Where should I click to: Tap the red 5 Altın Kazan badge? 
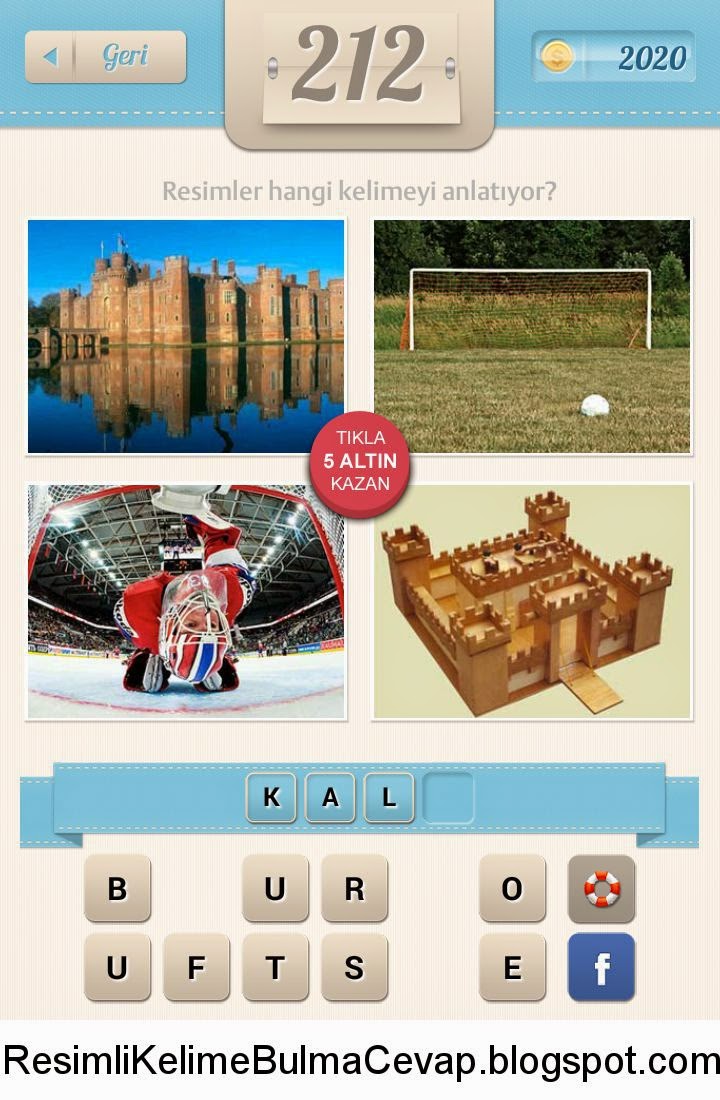360,464
